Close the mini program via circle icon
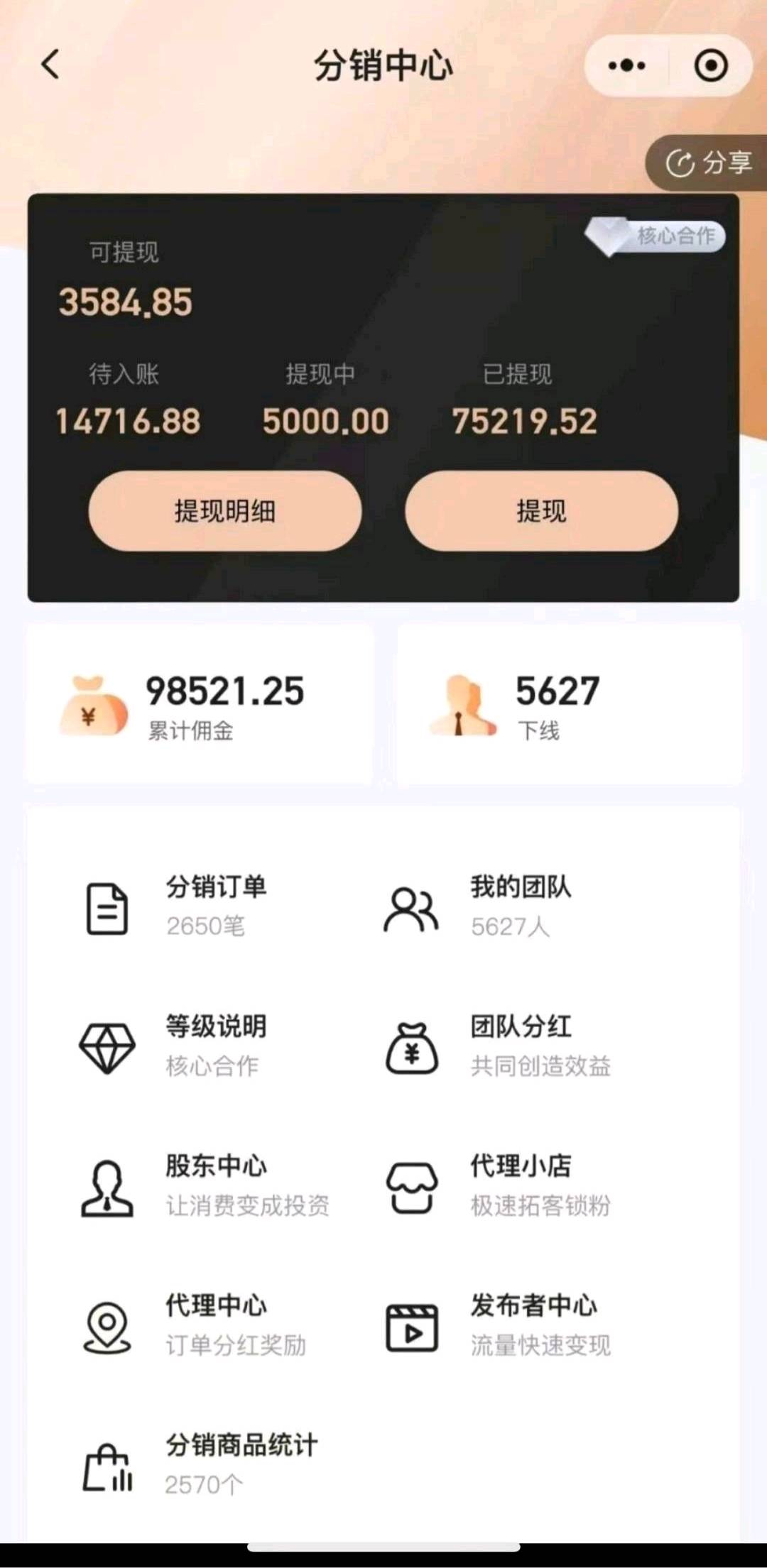This screenshot has height=1568, width=767. click(710, 66)
